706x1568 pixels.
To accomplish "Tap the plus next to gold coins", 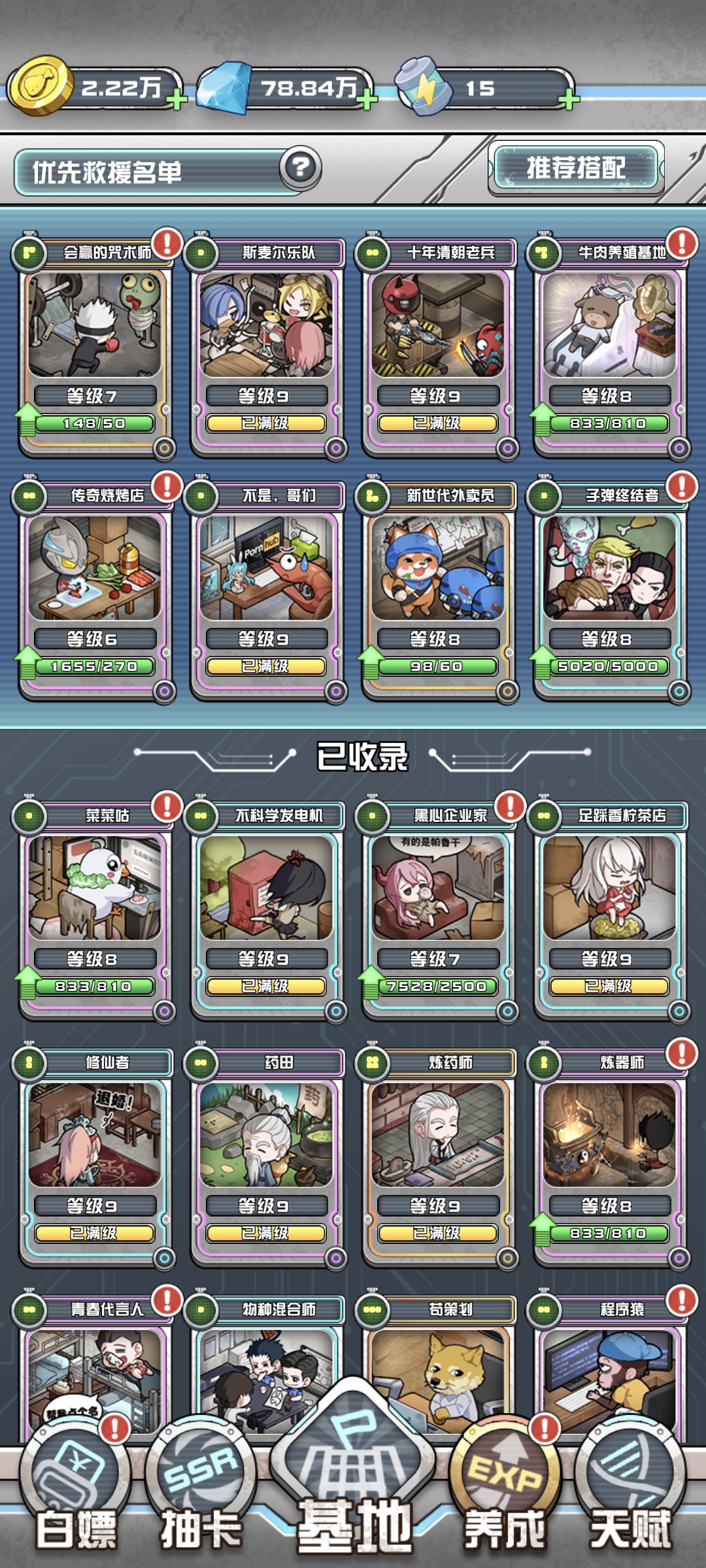I will click(x=176, y=100).
